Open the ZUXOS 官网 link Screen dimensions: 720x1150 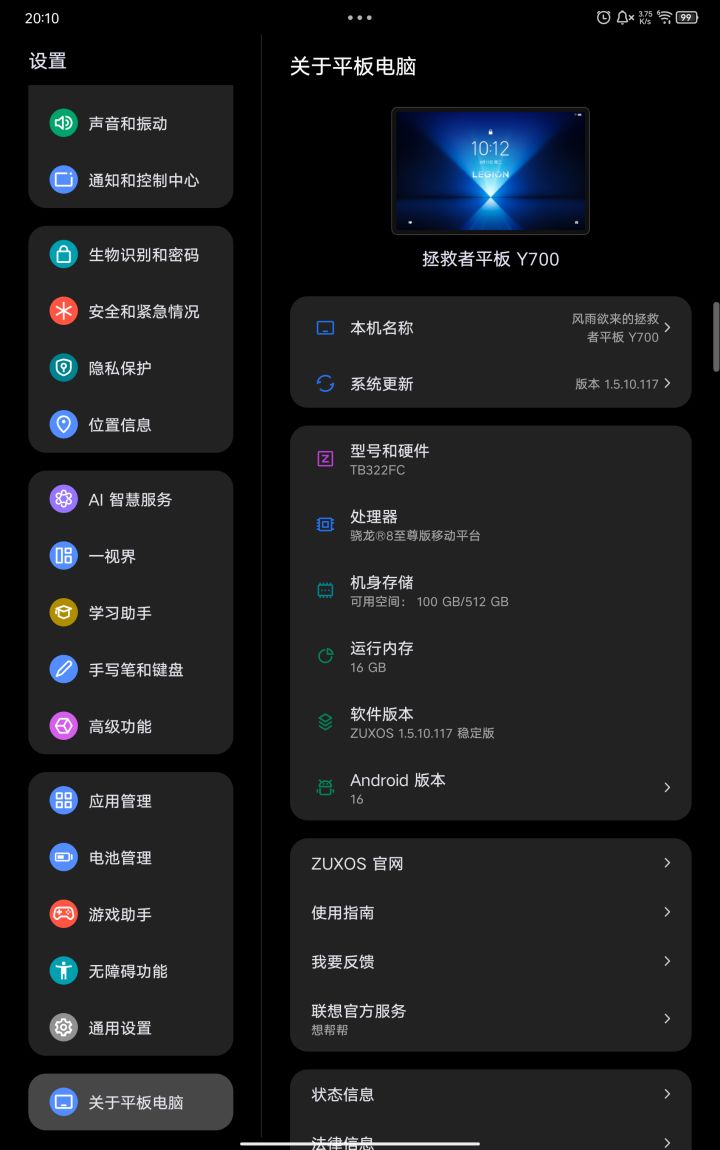tap(490, 862)
